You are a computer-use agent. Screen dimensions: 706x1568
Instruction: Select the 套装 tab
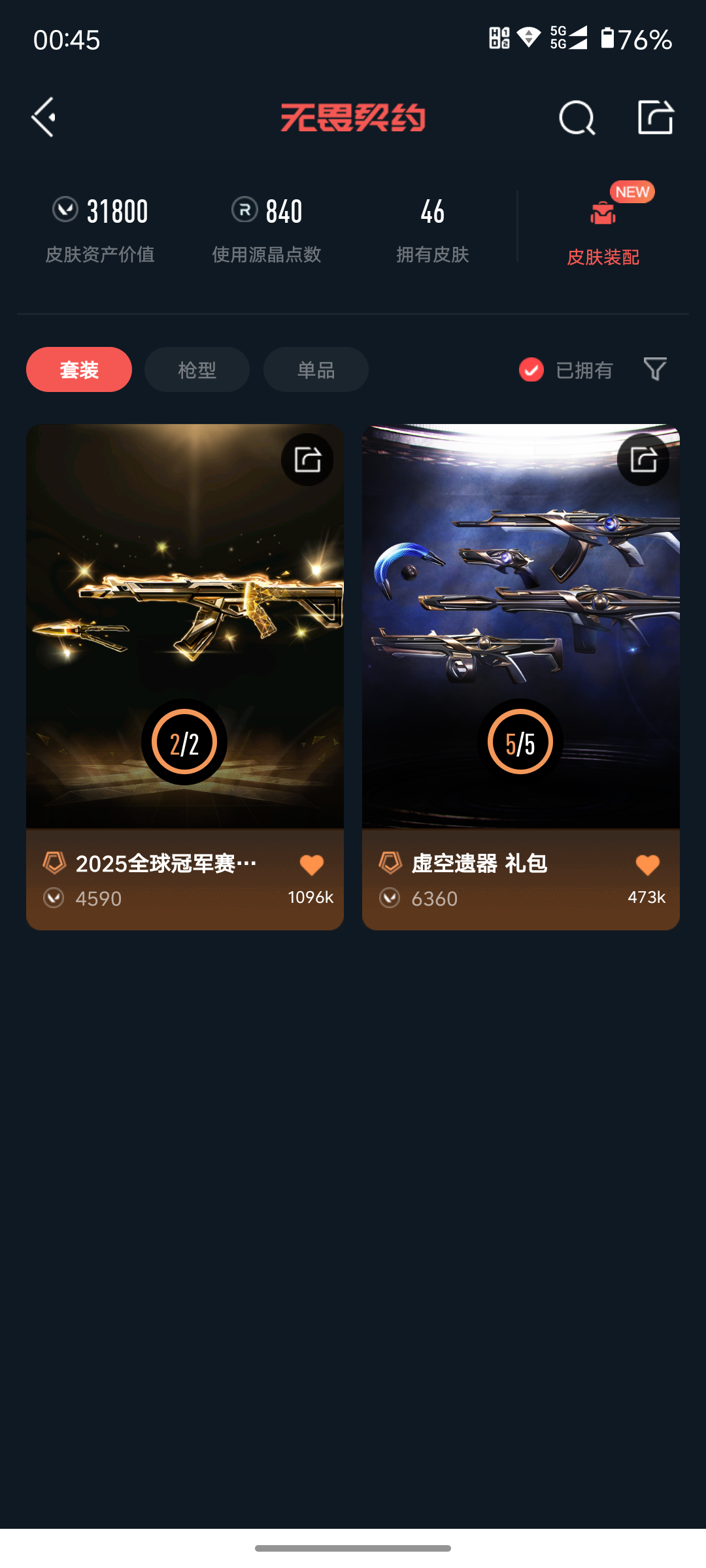tap(79, 370)
